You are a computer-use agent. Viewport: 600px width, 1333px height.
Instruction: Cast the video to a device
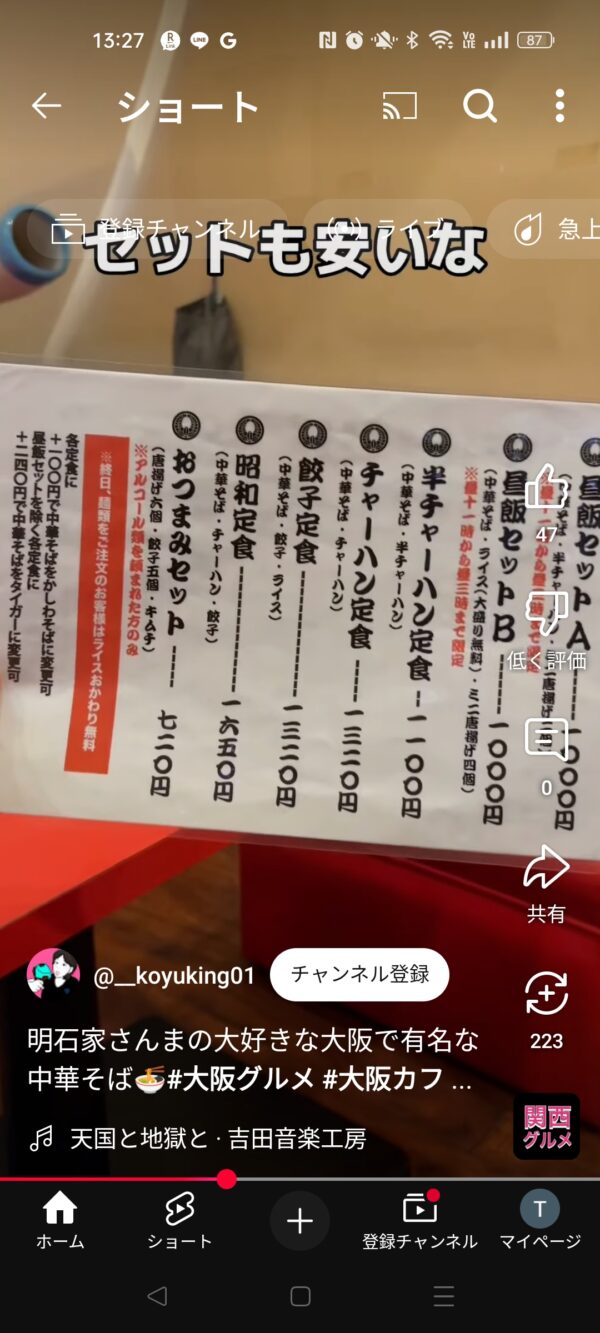click(399, 106)
